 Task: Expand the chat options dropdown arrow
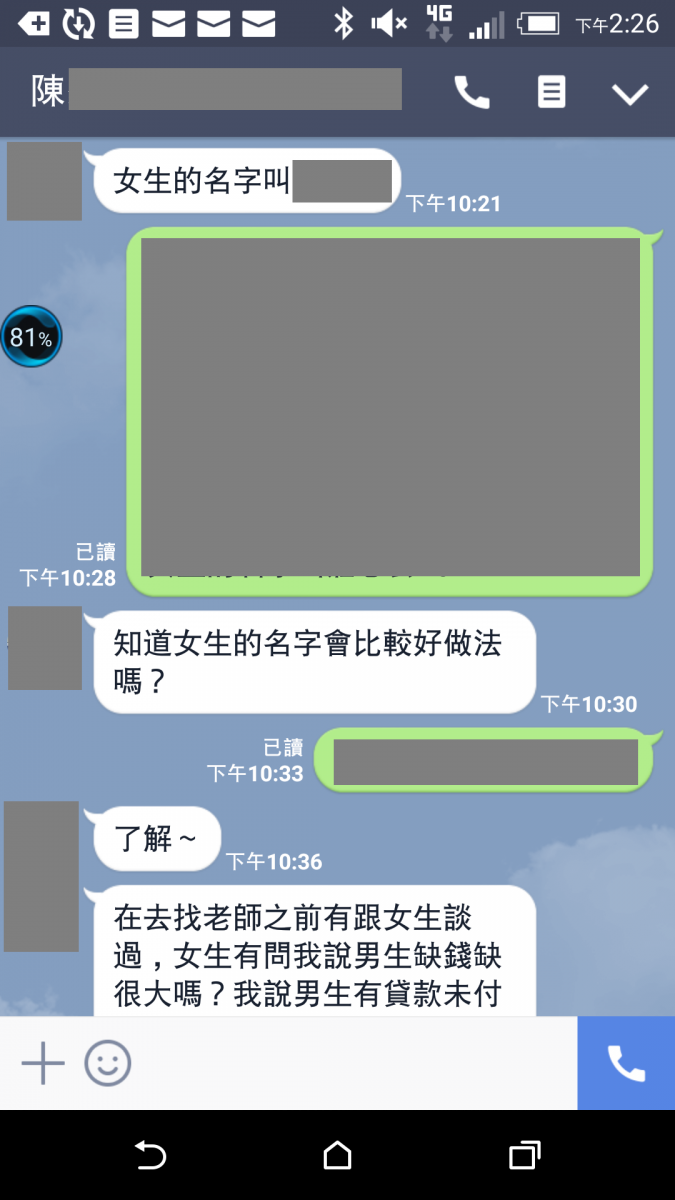click(630, 94)
